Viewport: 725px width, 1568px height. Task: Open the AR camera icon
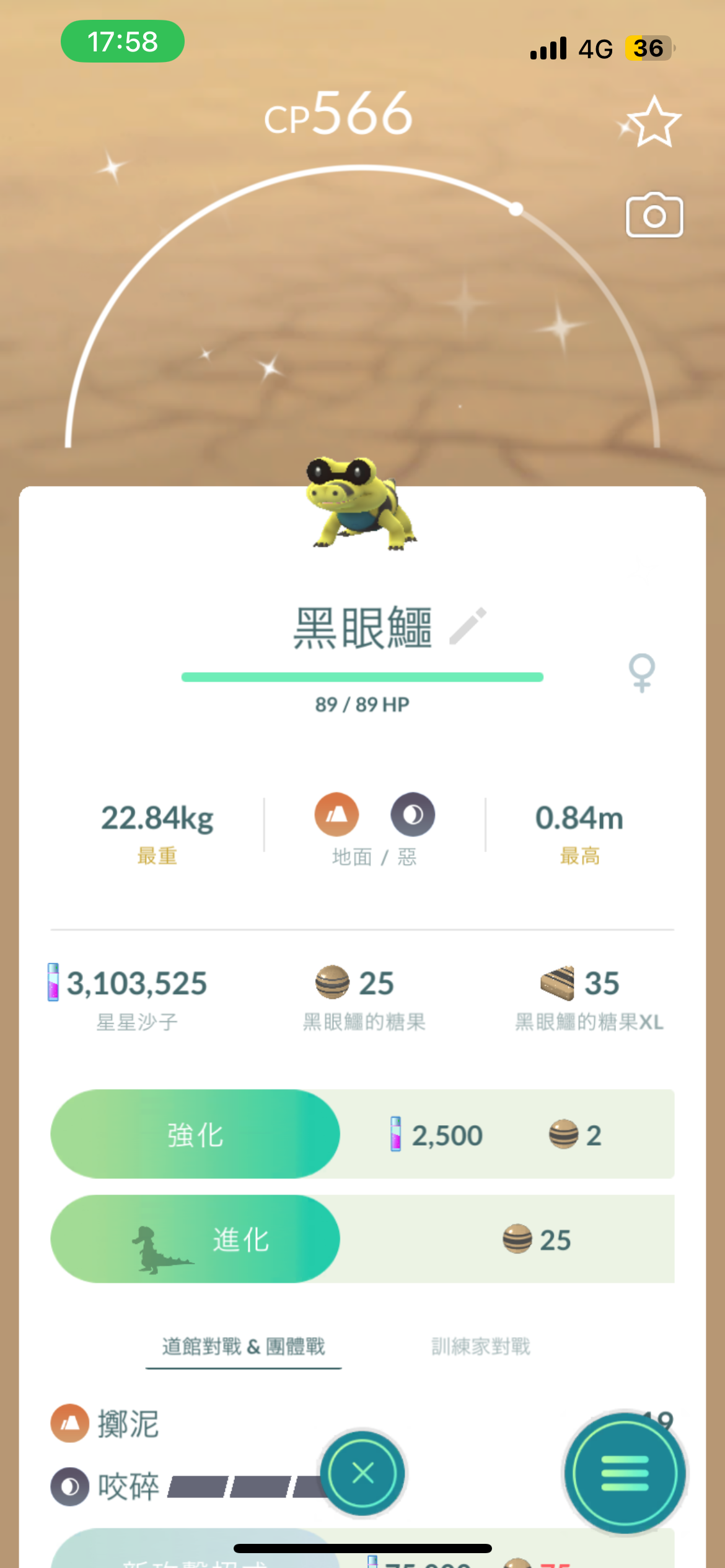tap(654, 216)
